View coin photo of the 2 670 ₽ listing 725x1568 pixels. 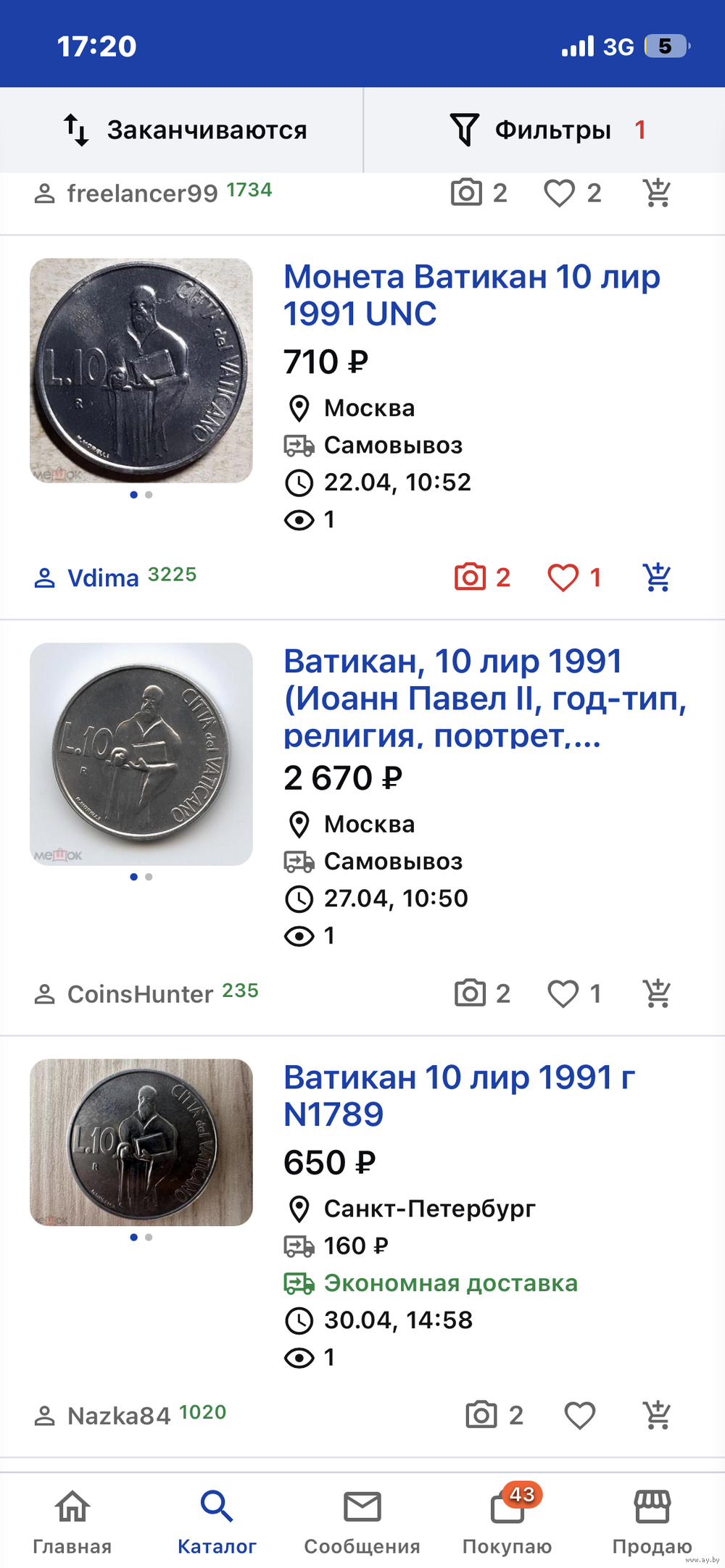point(141,754)
